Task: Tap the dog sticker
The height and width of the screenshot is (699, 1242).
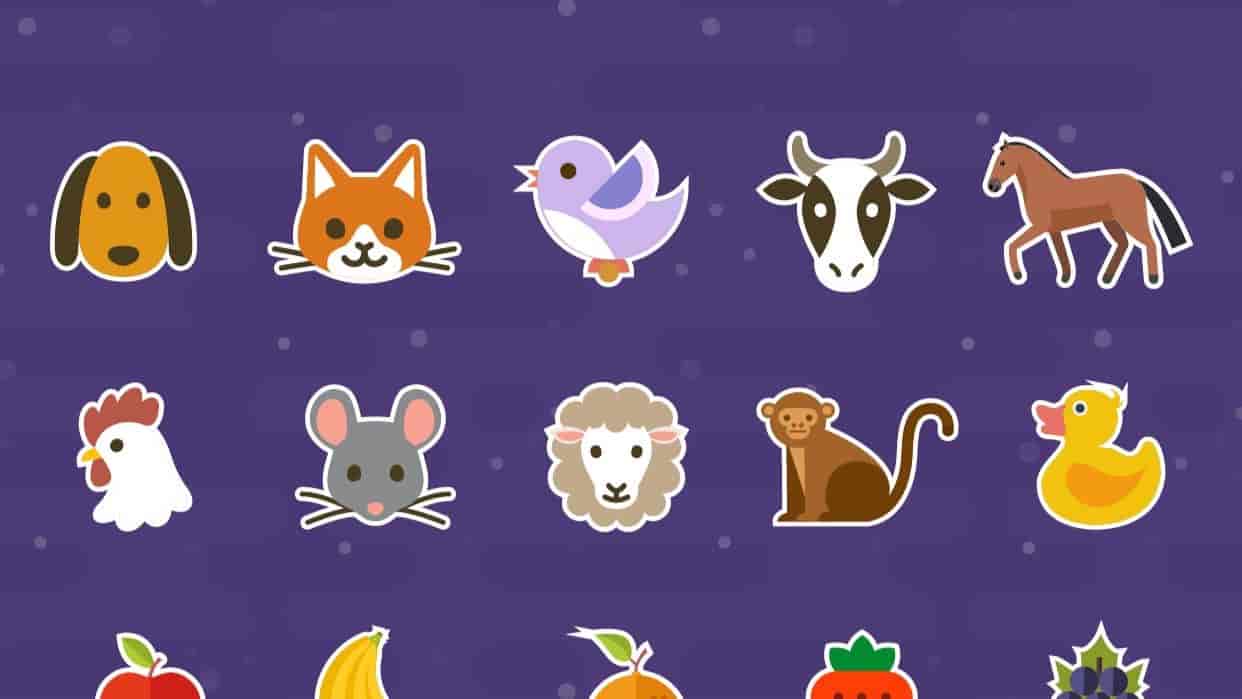Action: tap(123, 211)
